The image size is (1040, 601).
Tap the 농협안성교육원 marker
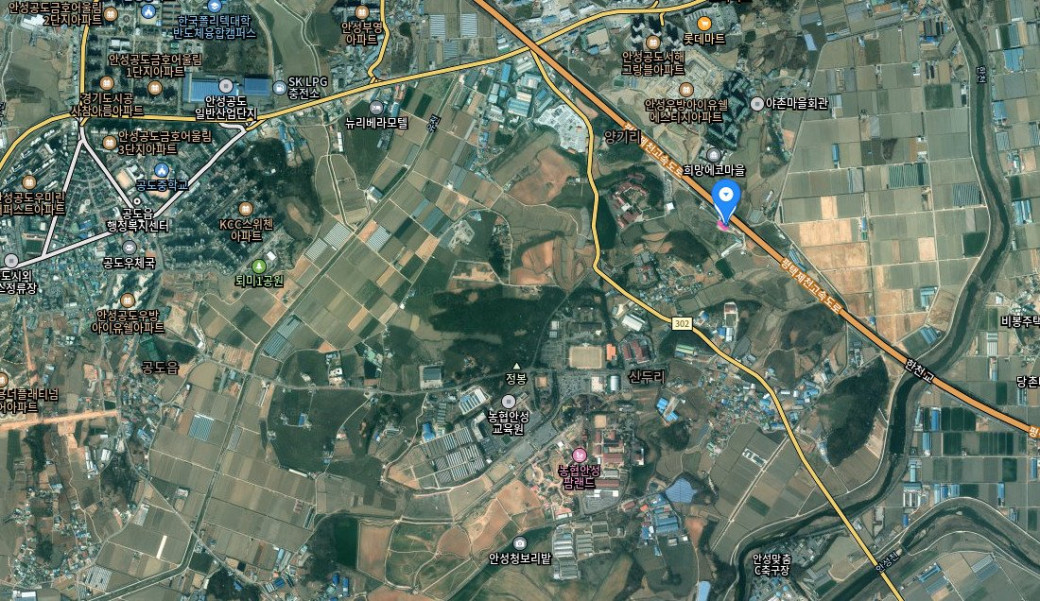coord(508,401)
